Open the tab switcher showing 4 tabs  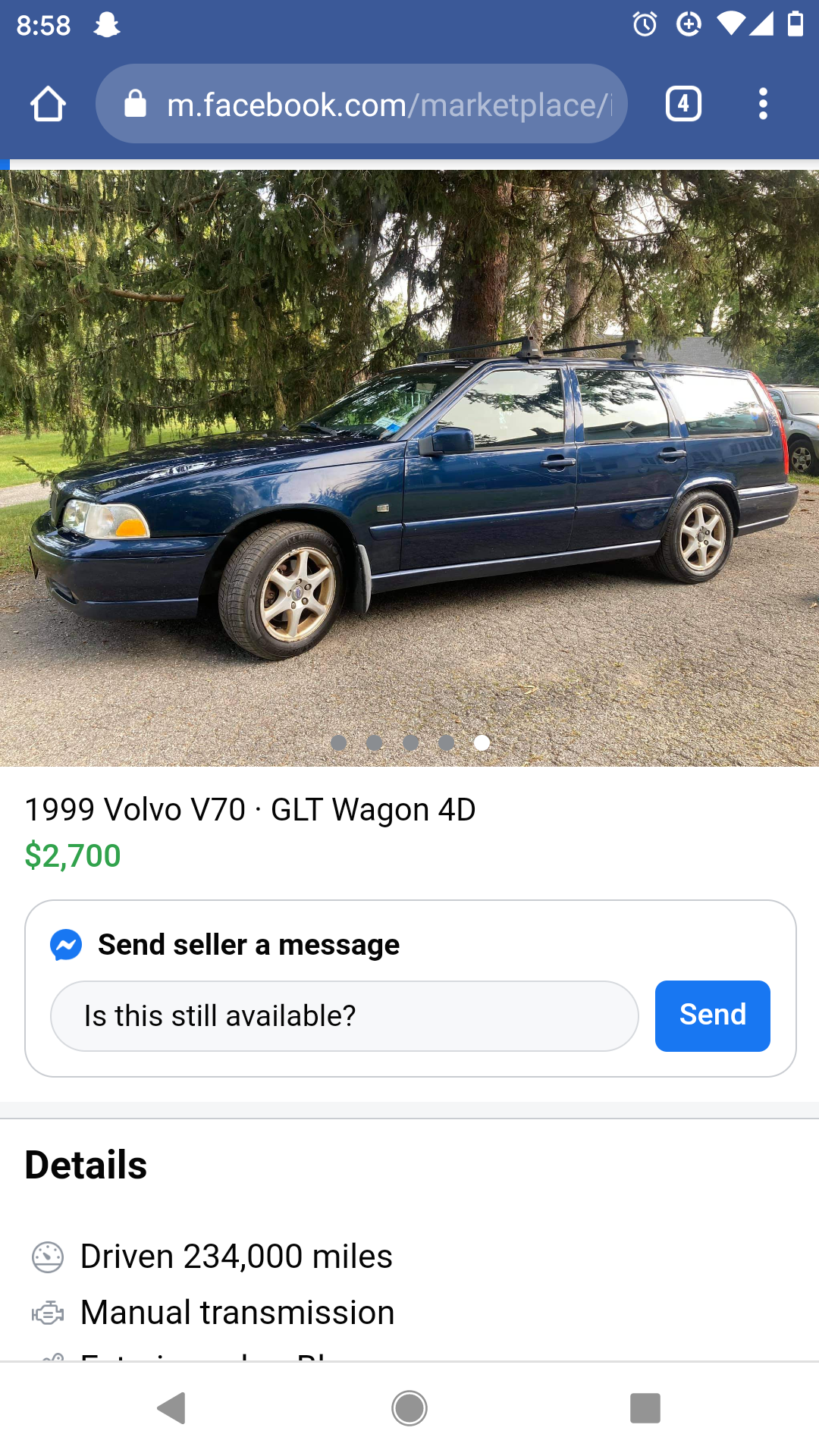click(x=682, y=104)
